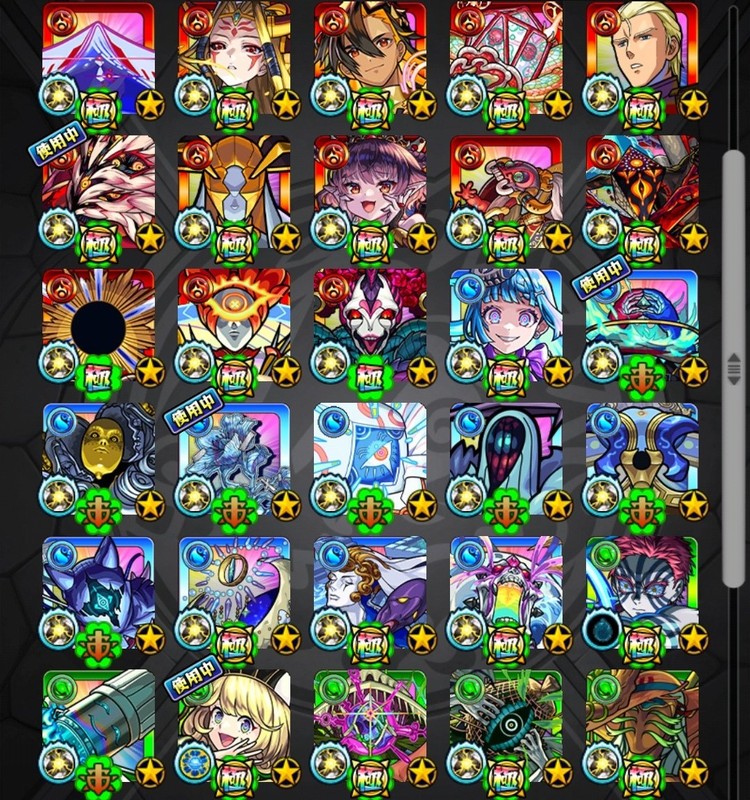Choose the blue-haired girl with purple bow
Image resolution: width=750 pixels, height=800 pixels.
[x=506, y=325]
